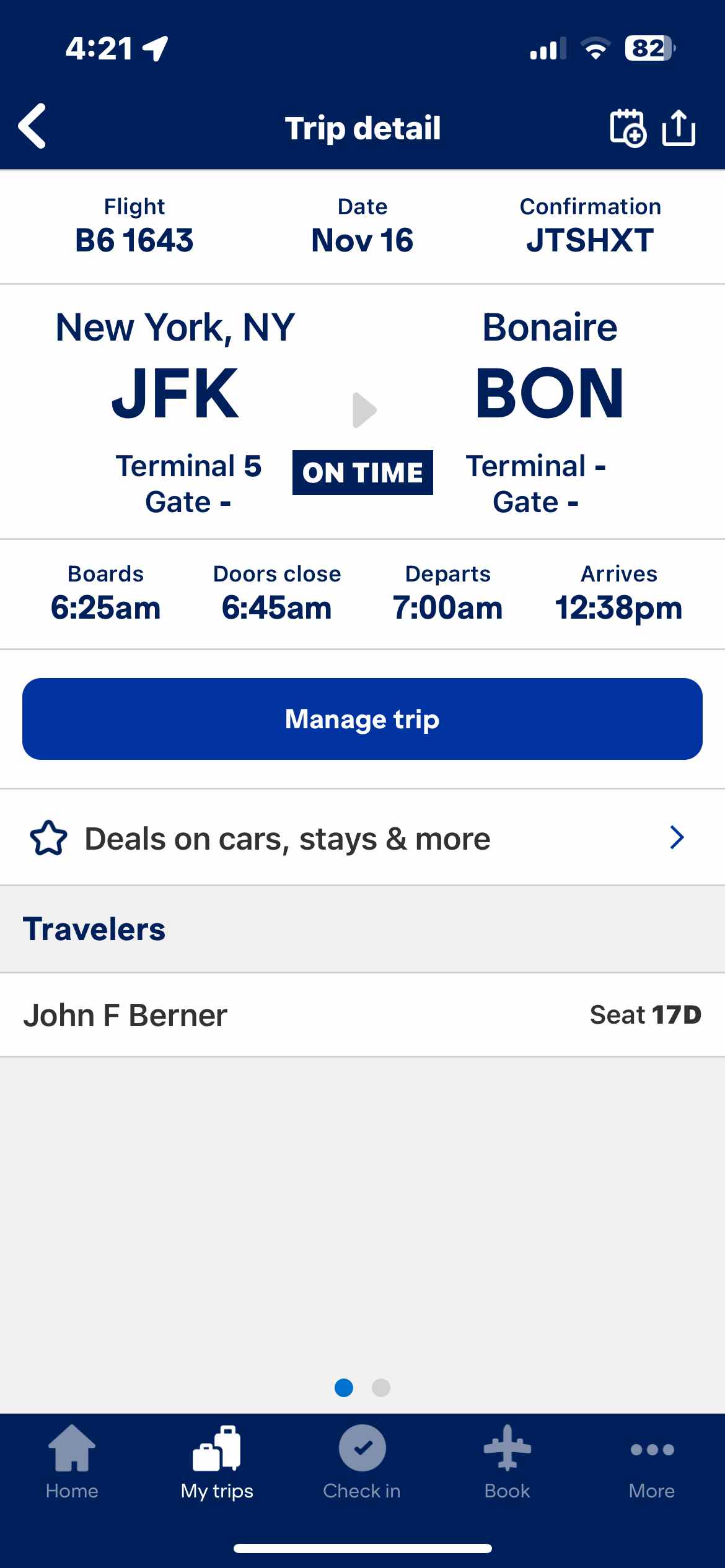This screenshot has width=725, height=1568.
Task: Open Deals on cars, stays & more
Action: pos(362,838)
